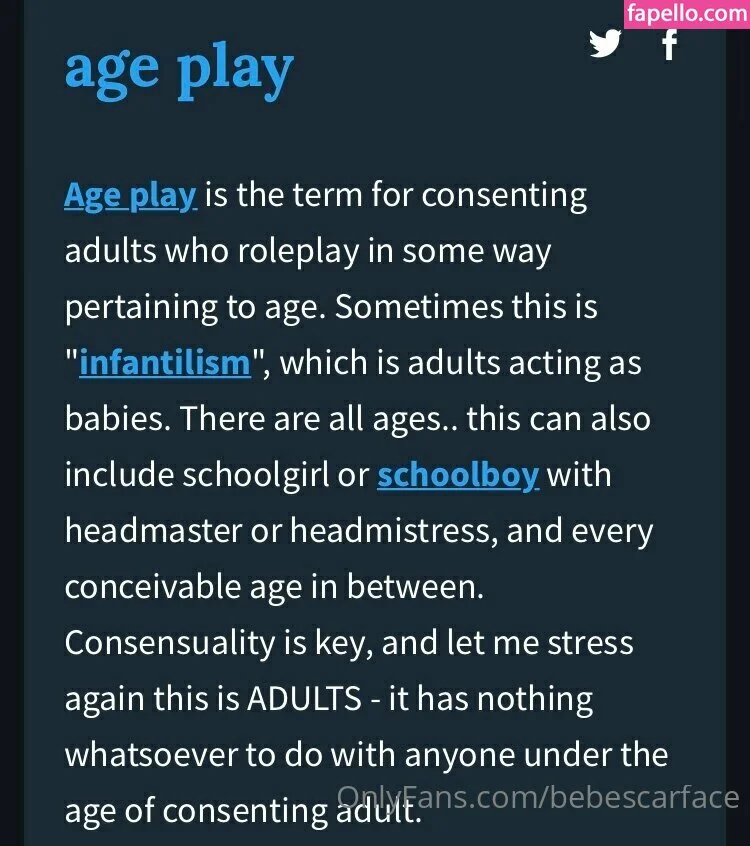
Task: Share this definition on Twitter
Action: point(604,45)
